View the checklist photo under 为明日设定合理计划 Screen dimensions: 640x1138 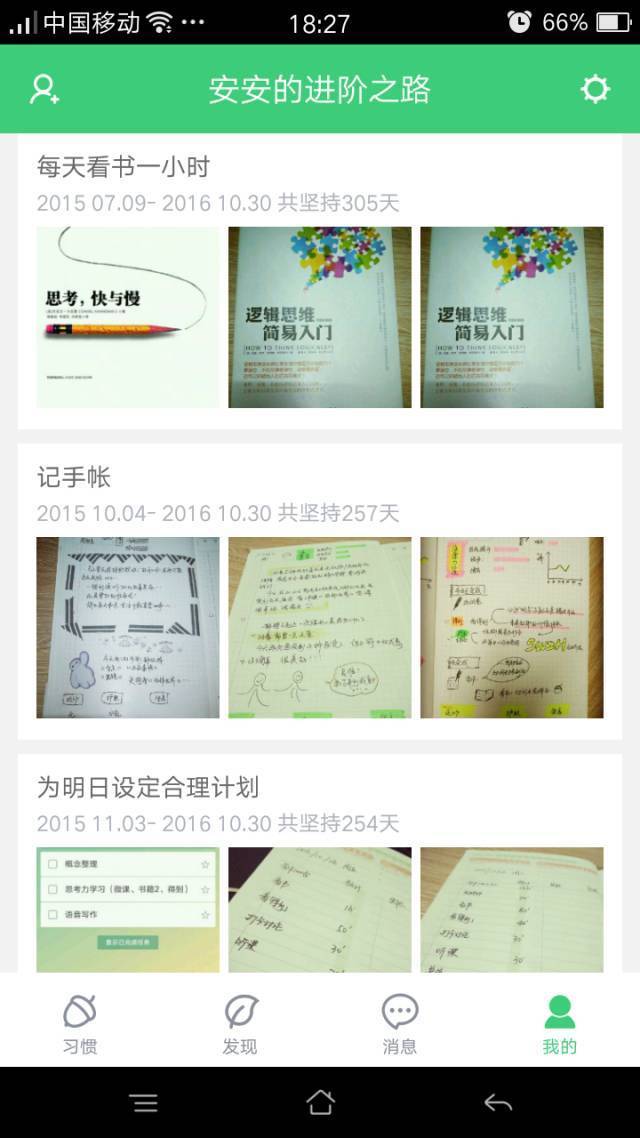(128, 908)
